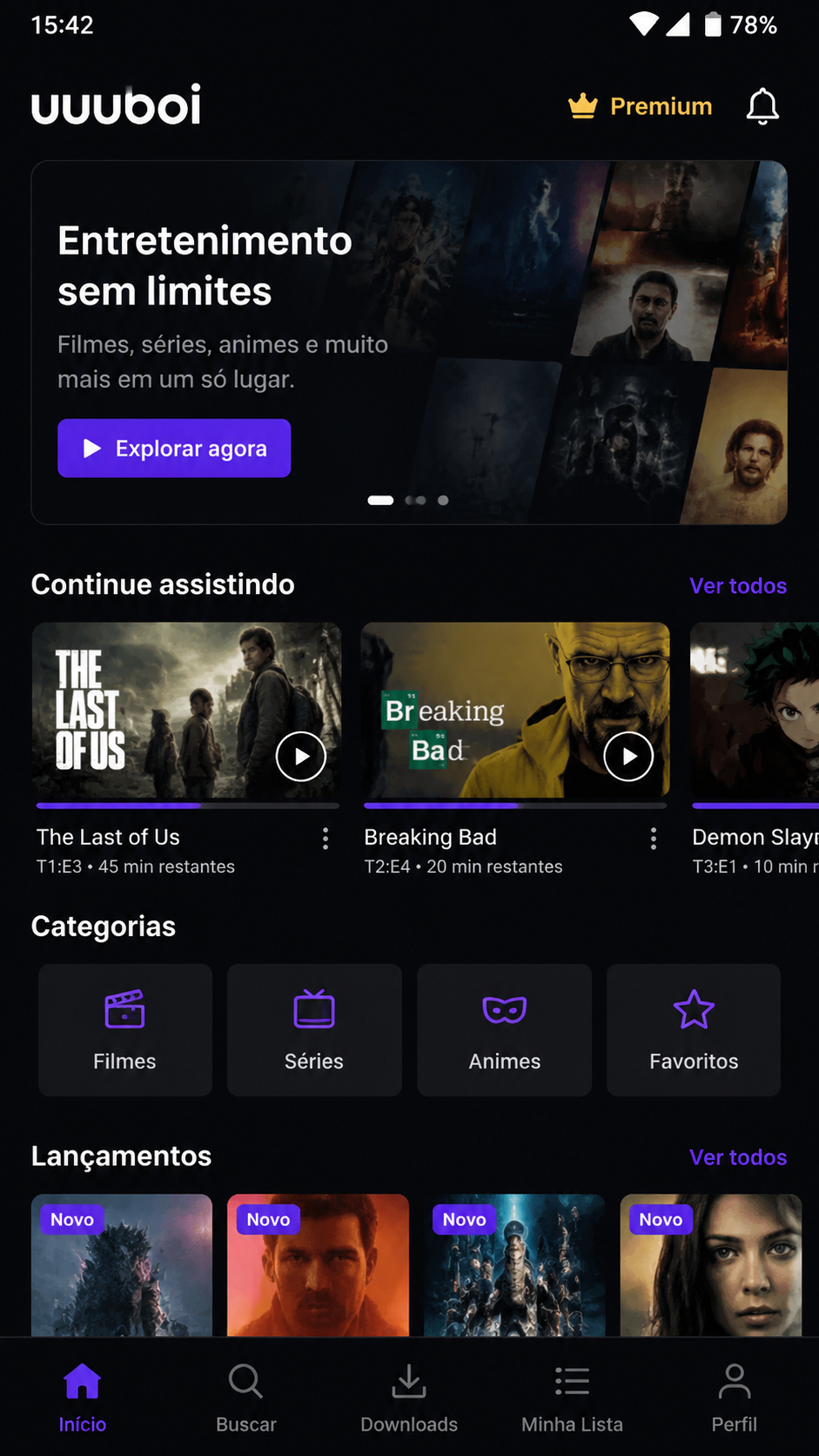This screenshot has width=819, height=1456.
Task: Open the notifications bell
Action: point(762,106)
